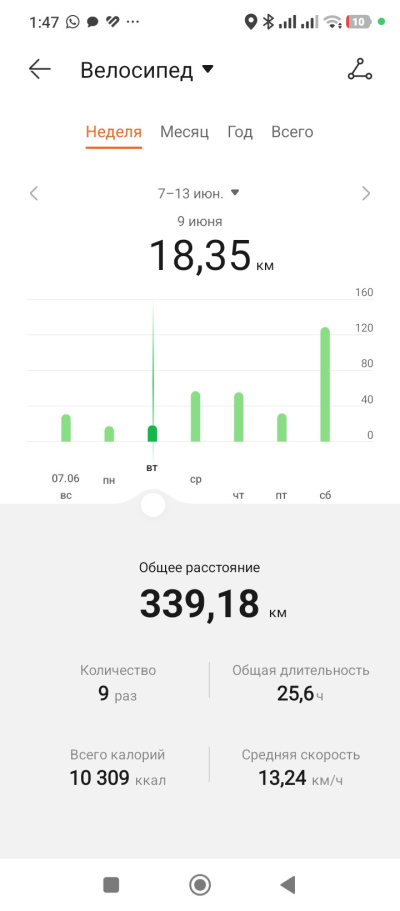Switch to the Всего tab
The width and height of the screenshot is (400, 911).
click(x=292, y=132)
